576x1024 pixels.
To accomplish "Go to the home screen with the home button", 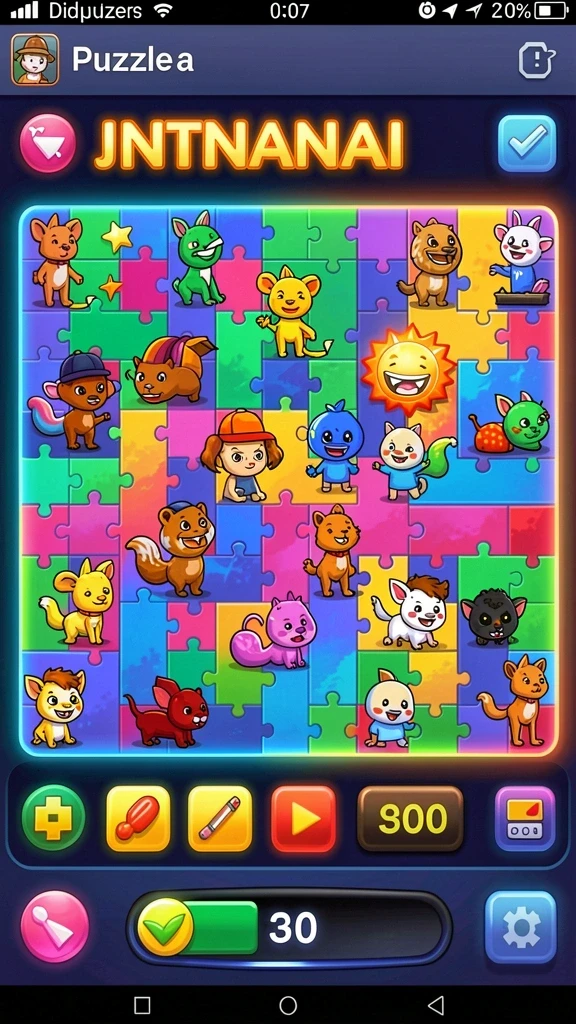I will pos(288,1004).
